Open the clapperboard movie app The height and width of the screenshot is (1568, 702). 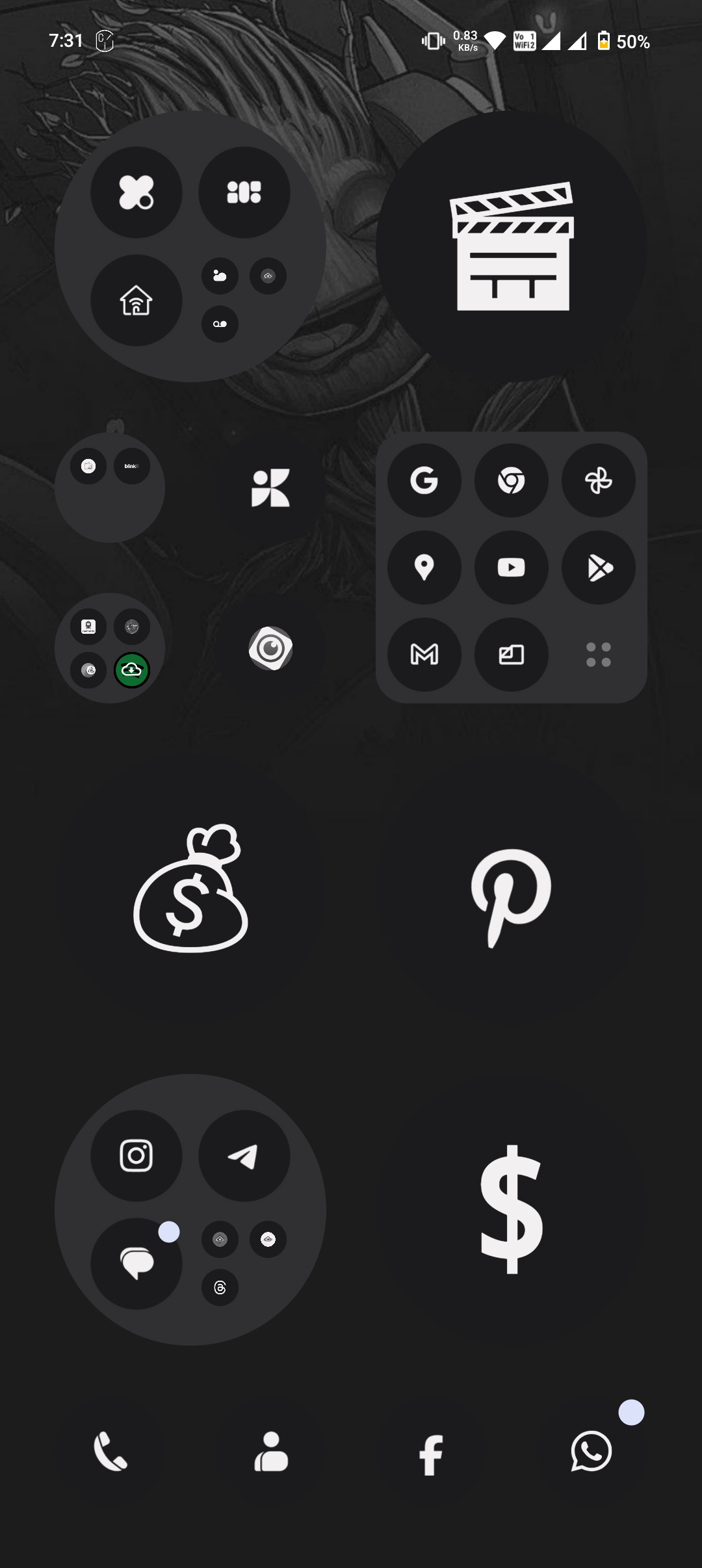(x=512, y=246)
